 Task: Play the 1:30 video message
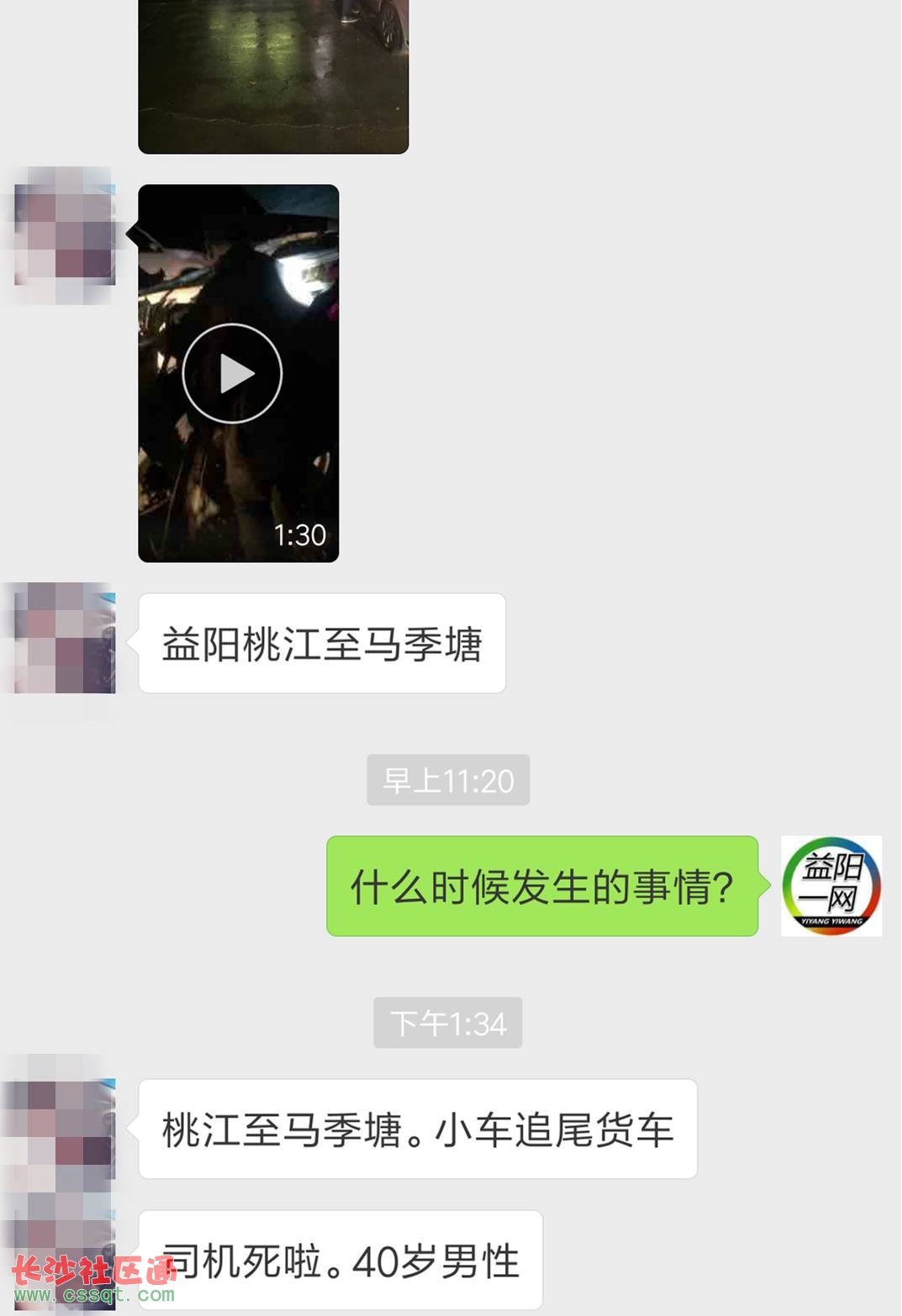[232, 373]
